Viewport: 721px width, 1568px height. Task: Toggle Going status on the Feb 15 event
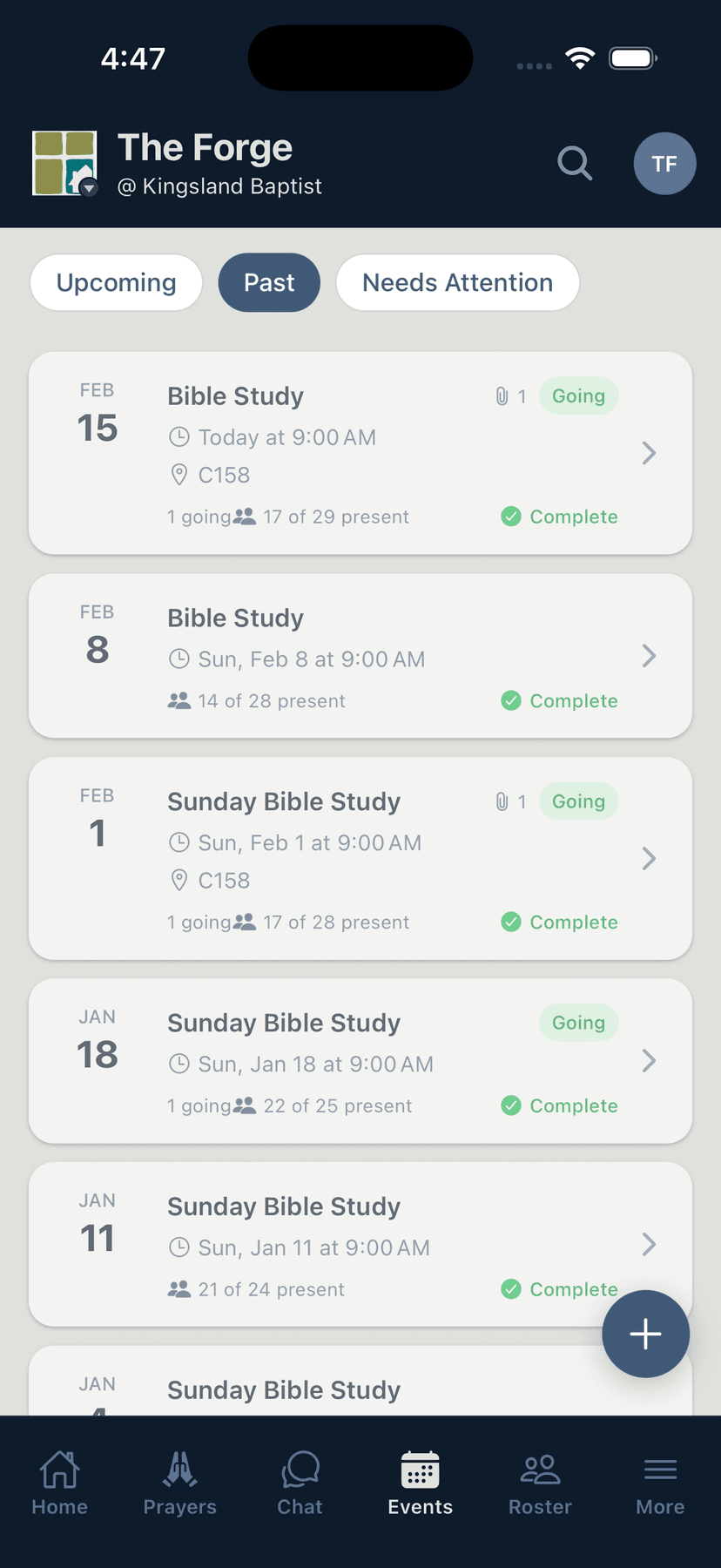pos(578,395)
